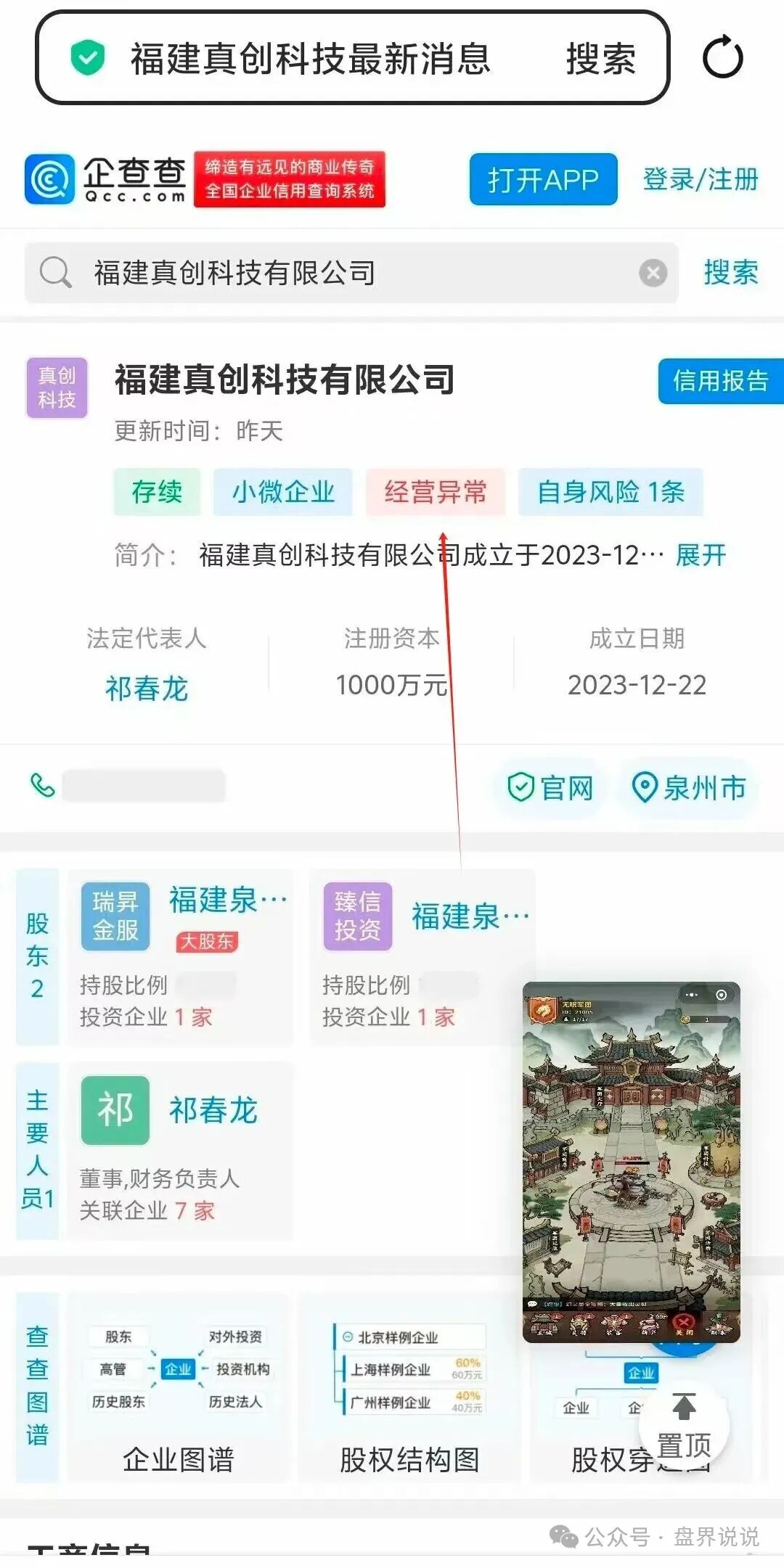This screenshot has width=784, height=1568.
Task: Tap the 泉州市 location button
Action: [x=688, y=787]
